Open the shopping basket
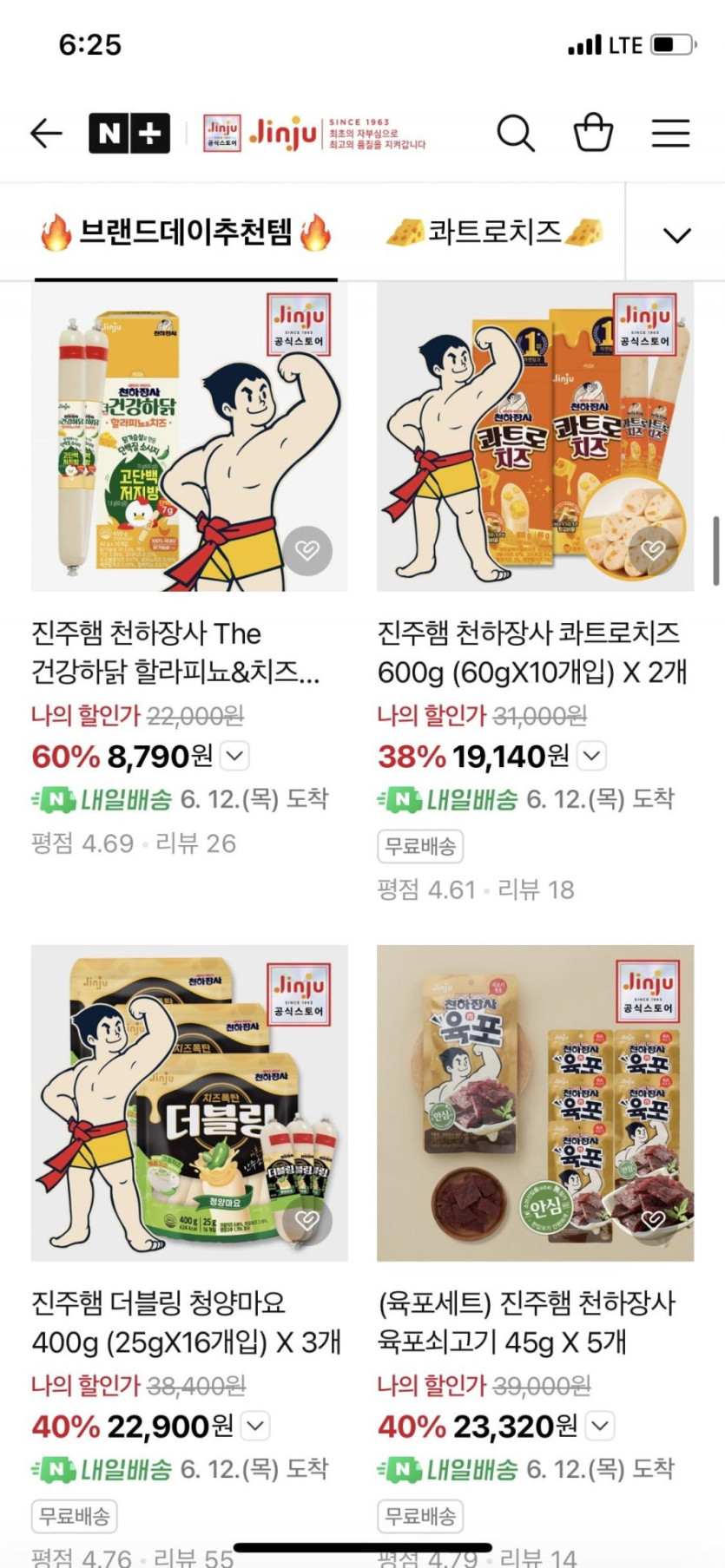The height and width of the screenshot is (1568, 725). click(593, 134)
